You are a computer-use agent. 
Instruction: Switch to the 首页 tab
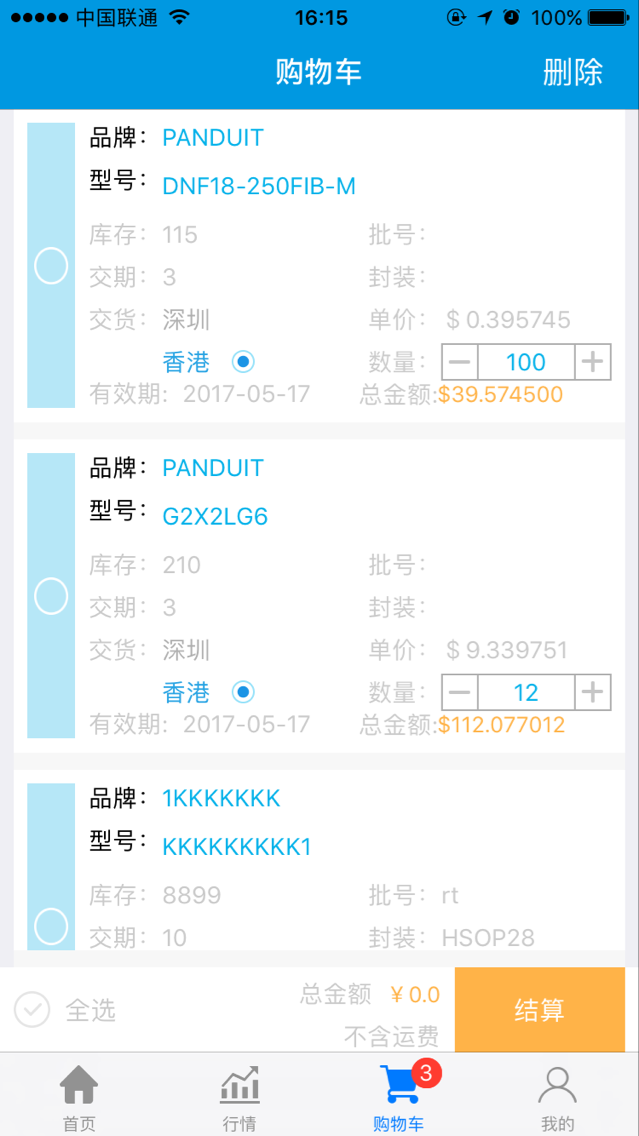tap(79, 1097)
